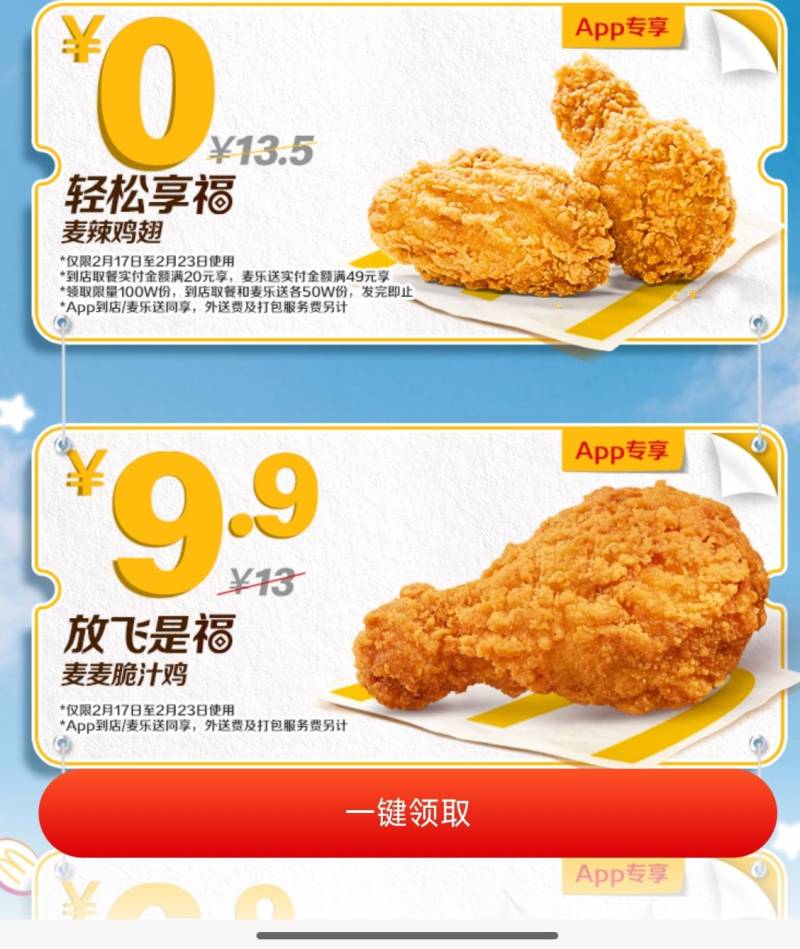Open the ¥9.9 麦麦脆汁鸡 coupon card
800x949 pixels.
[400, 595]
